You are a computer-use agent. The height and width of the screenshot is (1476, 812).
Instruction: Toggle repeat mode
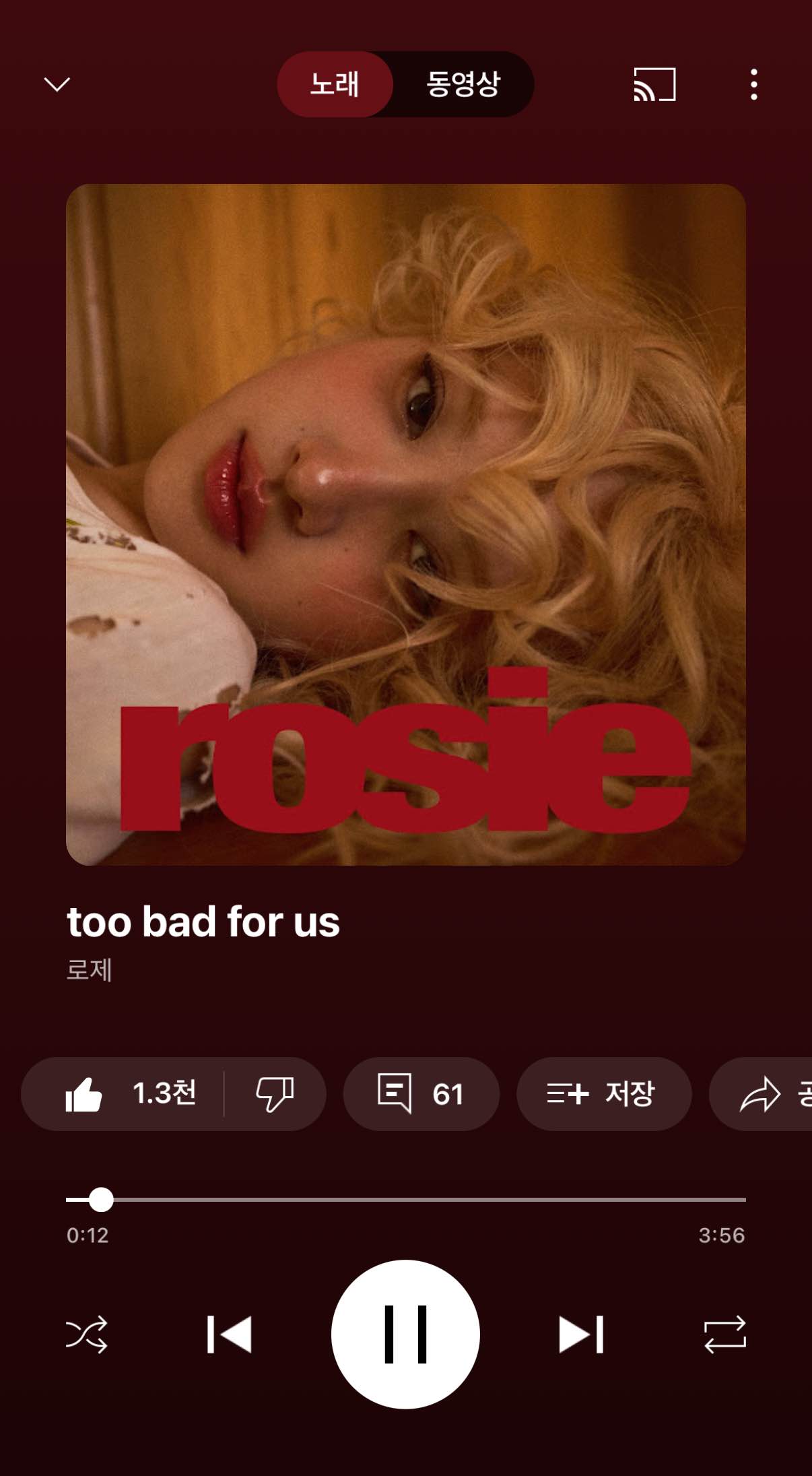pyautogui.click(x=724, y=1334)
